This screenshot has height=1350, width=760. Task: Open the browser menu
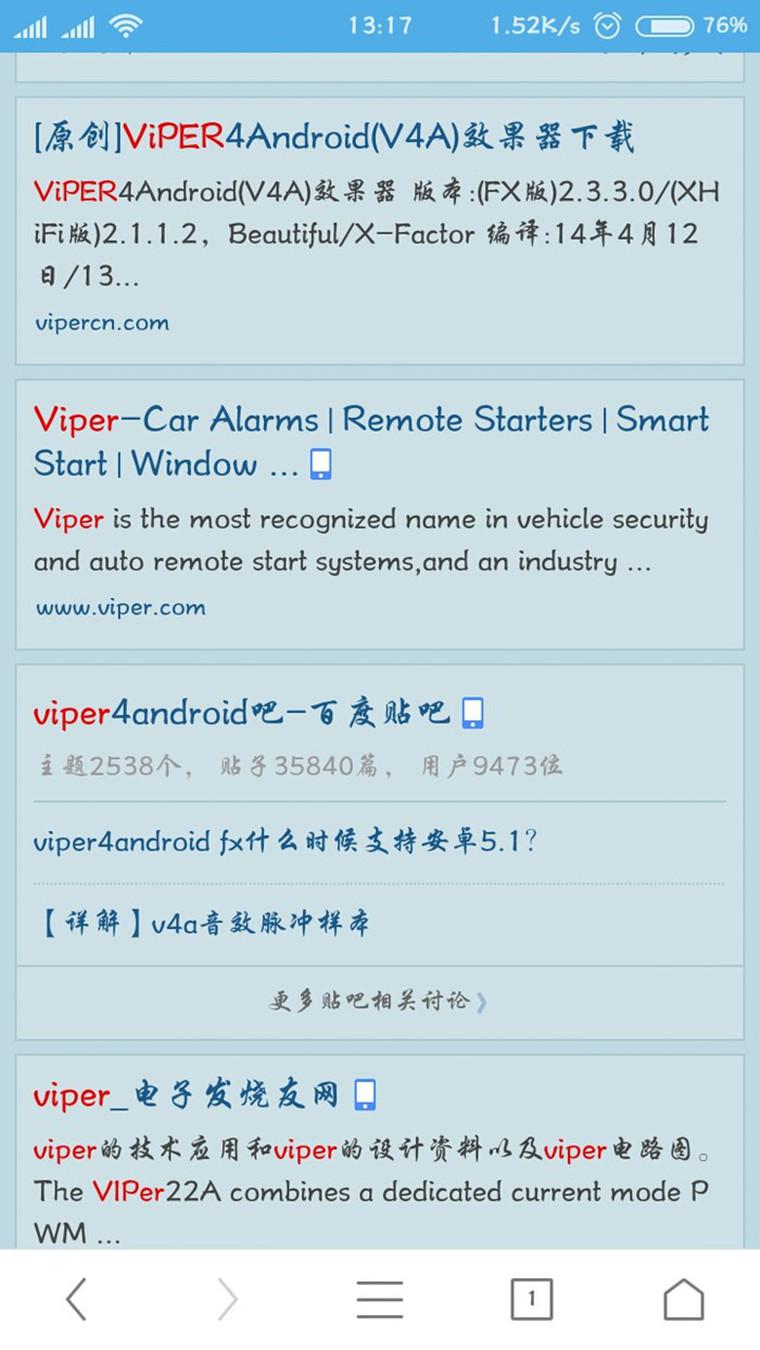click(380, 1300)
